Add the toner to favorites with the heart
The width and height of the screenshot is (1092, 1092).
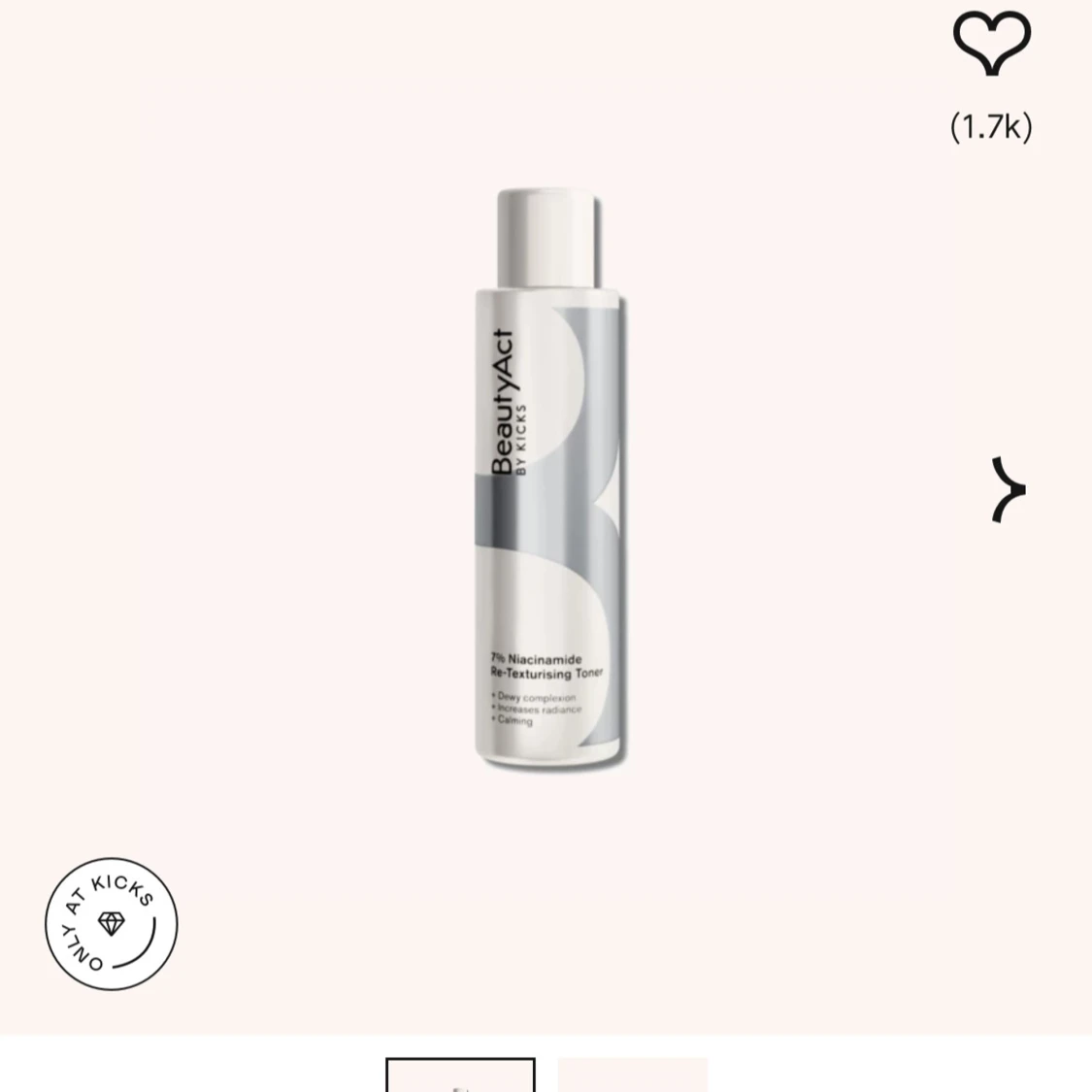point(991,44)
